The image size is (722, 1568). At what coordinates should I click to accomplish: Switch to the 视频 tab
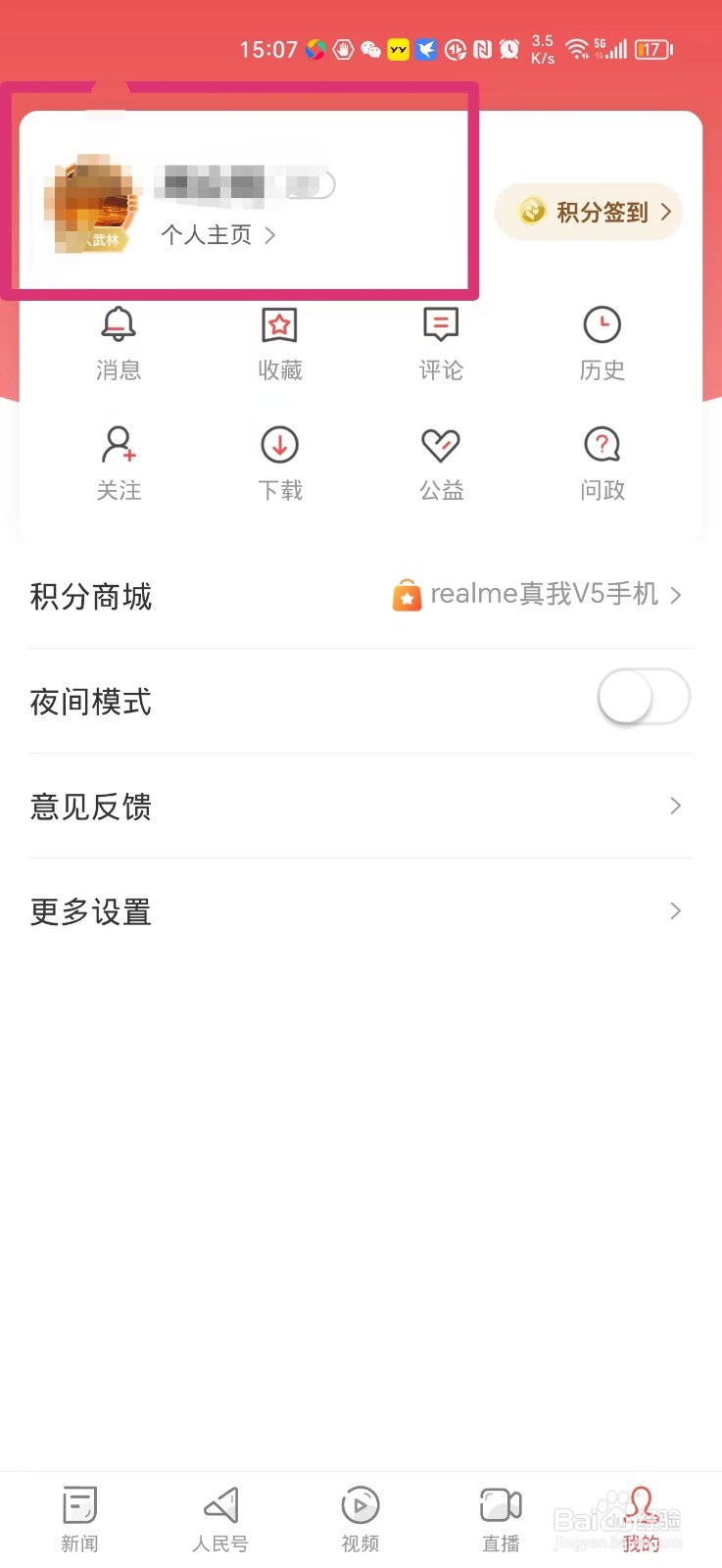pyautogui.click(x=361, y=1519)
